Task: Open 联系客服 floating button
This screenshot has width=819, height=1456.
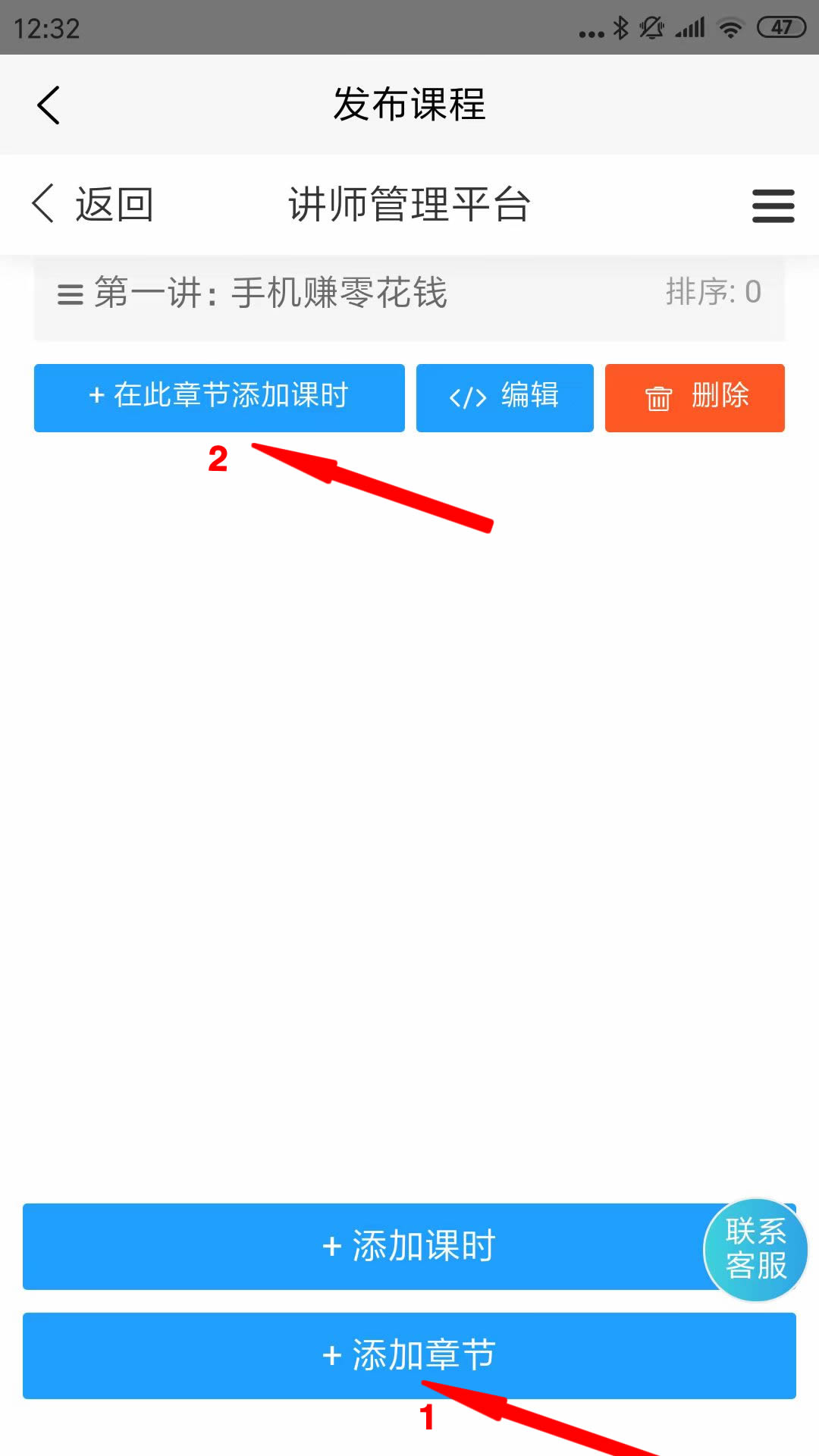Action: pyautogui.click(x=755, y=1250)
